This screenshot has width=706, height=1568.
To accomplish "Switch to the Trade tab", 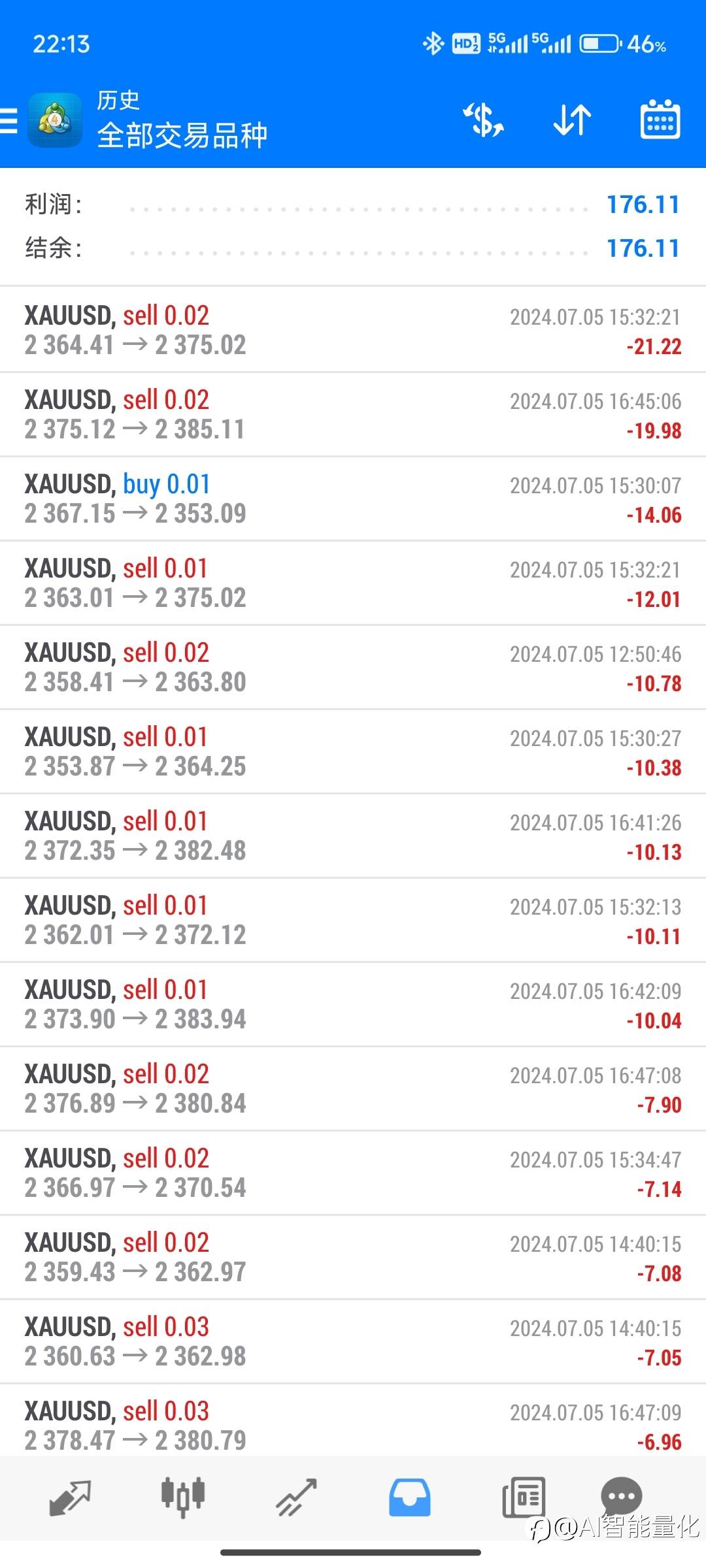I will tap(296, 1497).
